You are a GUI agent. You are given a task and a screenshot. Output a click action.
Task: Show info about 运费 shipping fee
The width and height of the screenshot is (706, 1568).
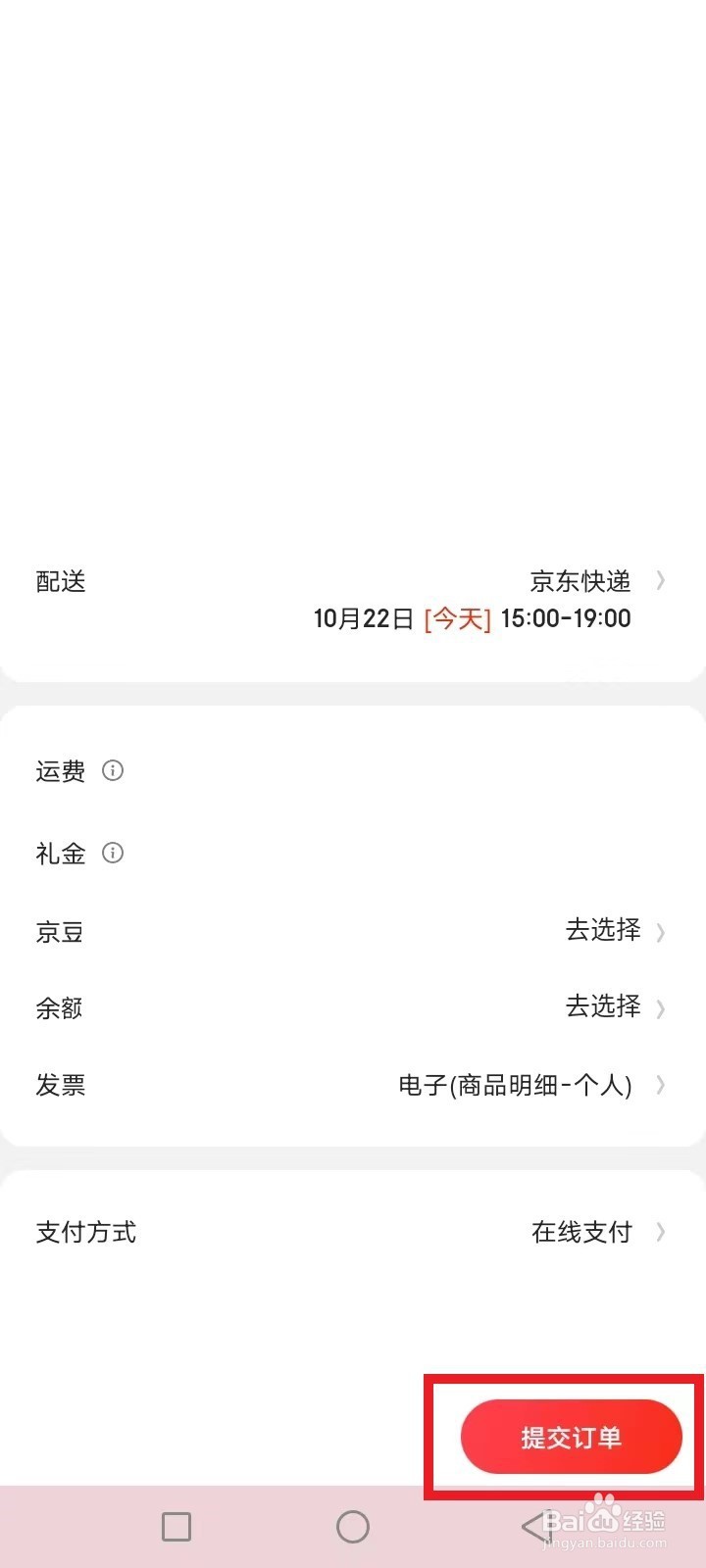tap(113, 770)
